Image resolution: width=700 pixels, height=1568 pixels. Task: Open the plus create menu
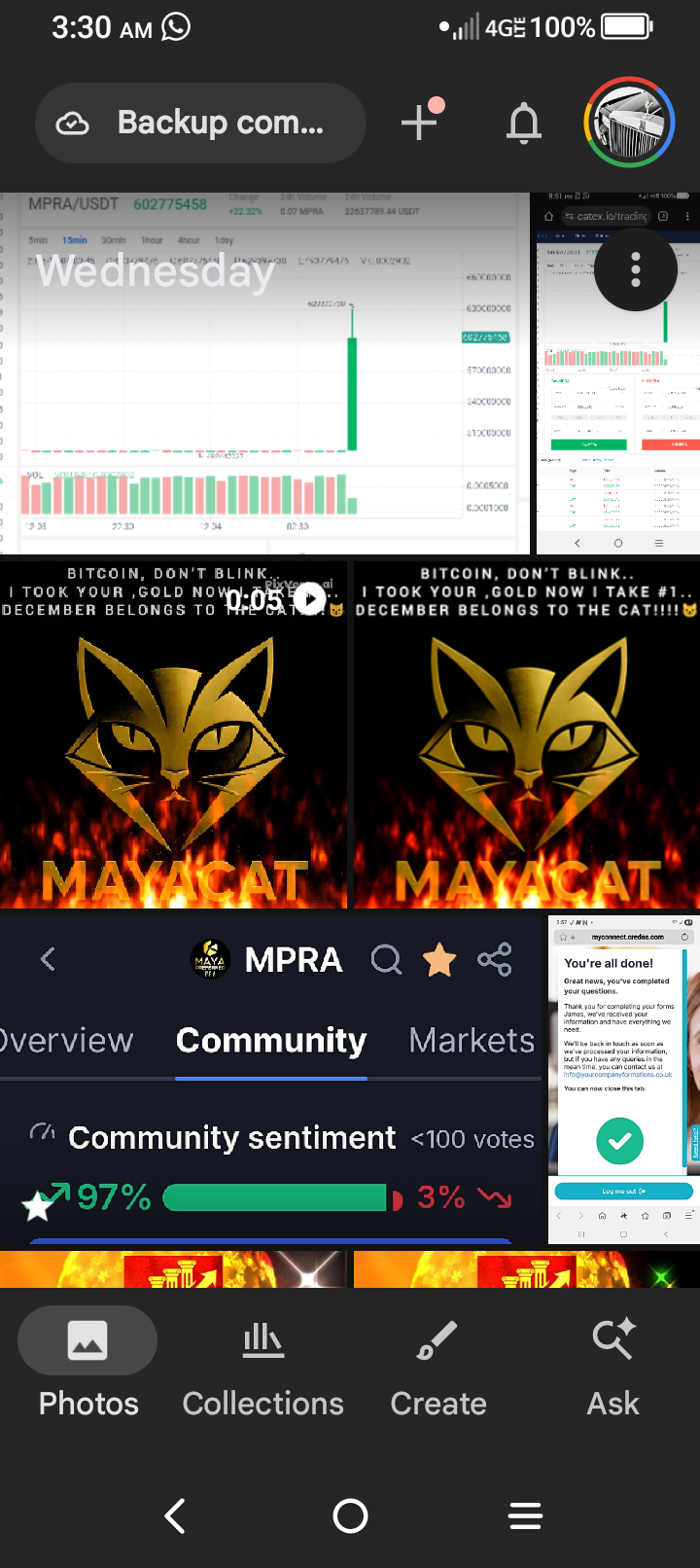pyautogui.click(x=421, y=123)
